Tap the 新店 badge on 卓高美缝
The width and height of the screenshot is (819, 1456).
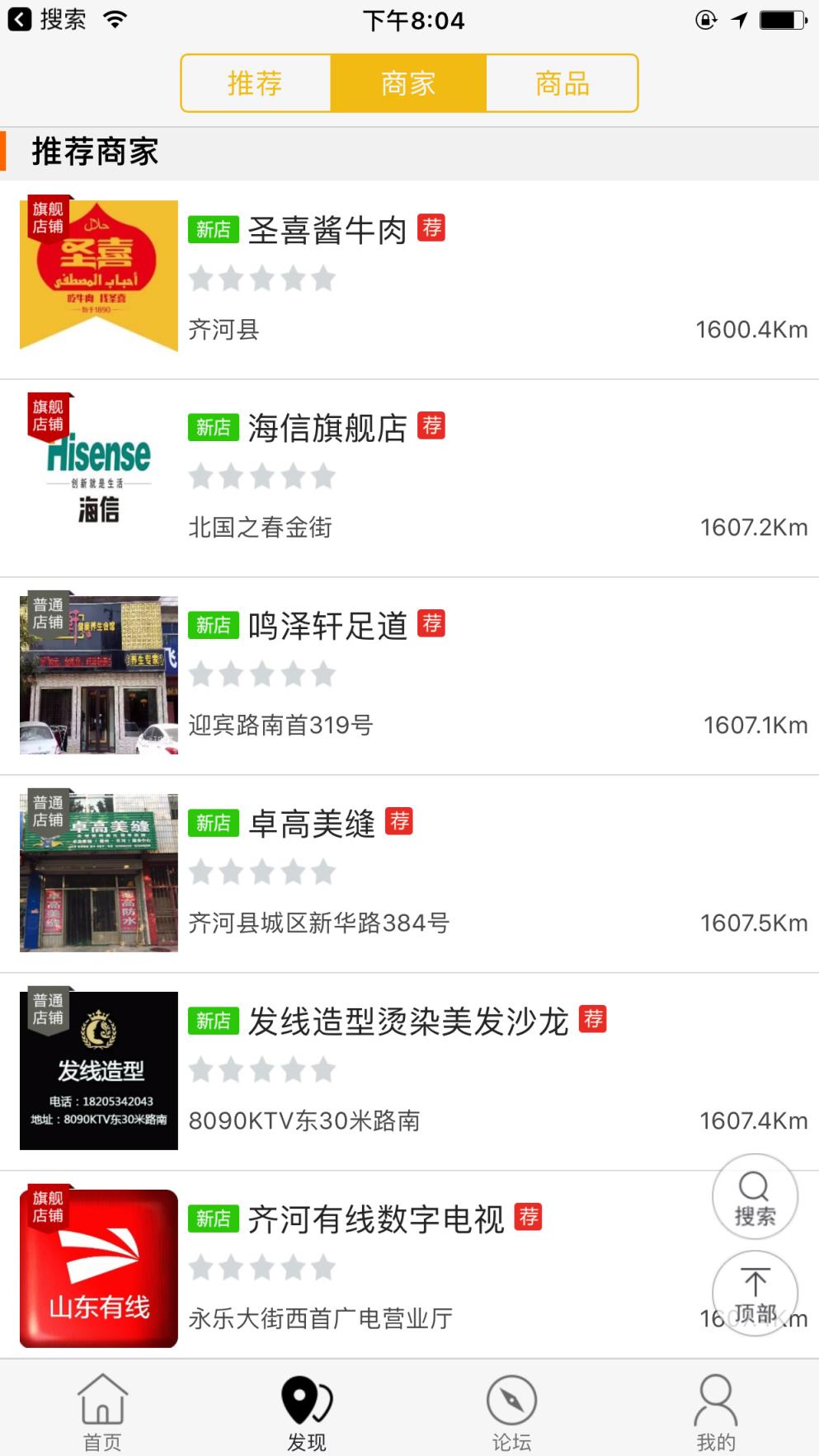tap(214, 823)
